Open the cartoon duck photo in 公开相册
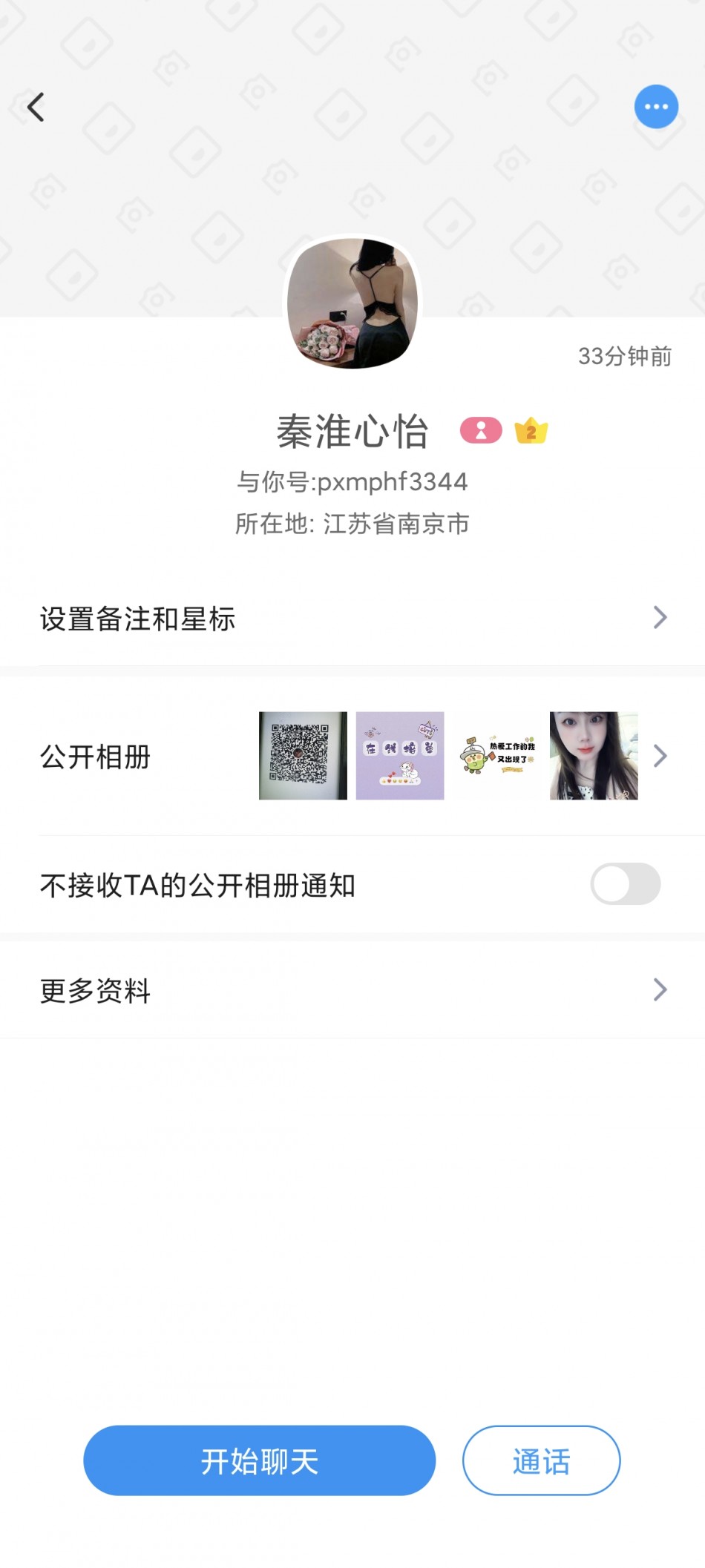 [497, 756]
